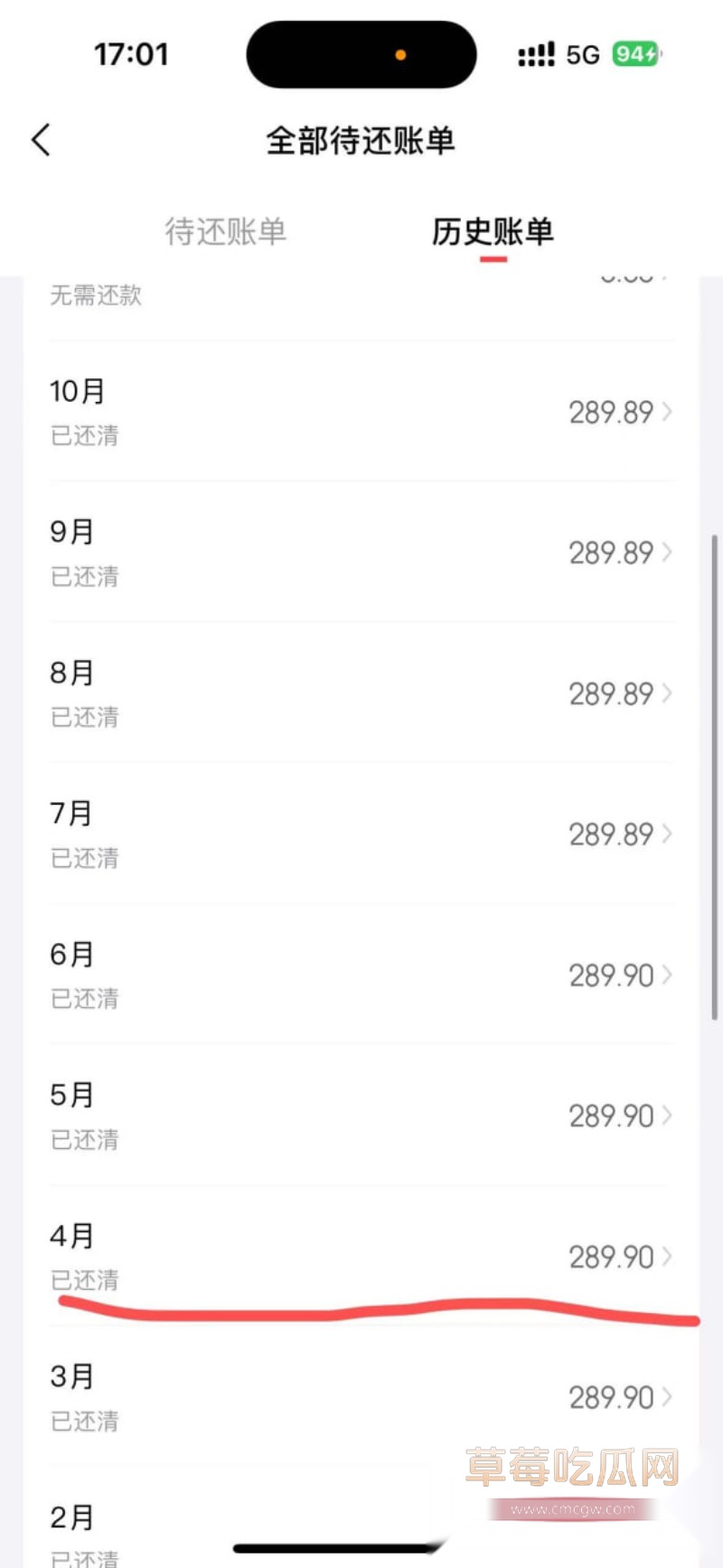Screen dimensions: 723x1568
Task: Open the 7月 bill row
Action: coord(361,834)
